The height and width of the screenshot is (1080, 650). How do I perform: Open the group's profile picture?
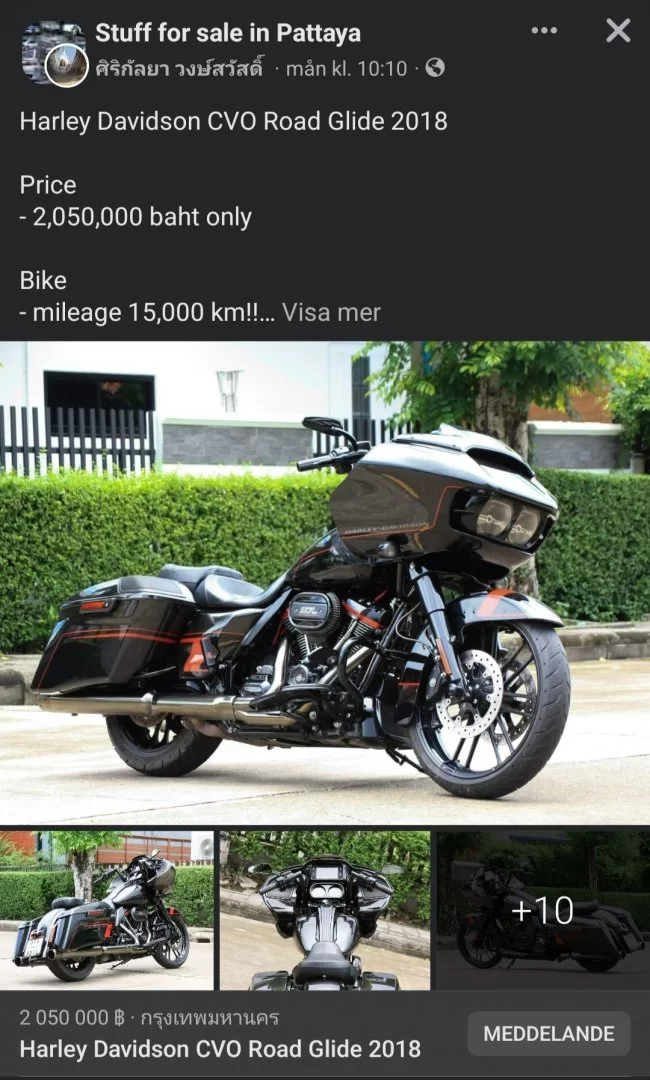click(x=54, y=52)
